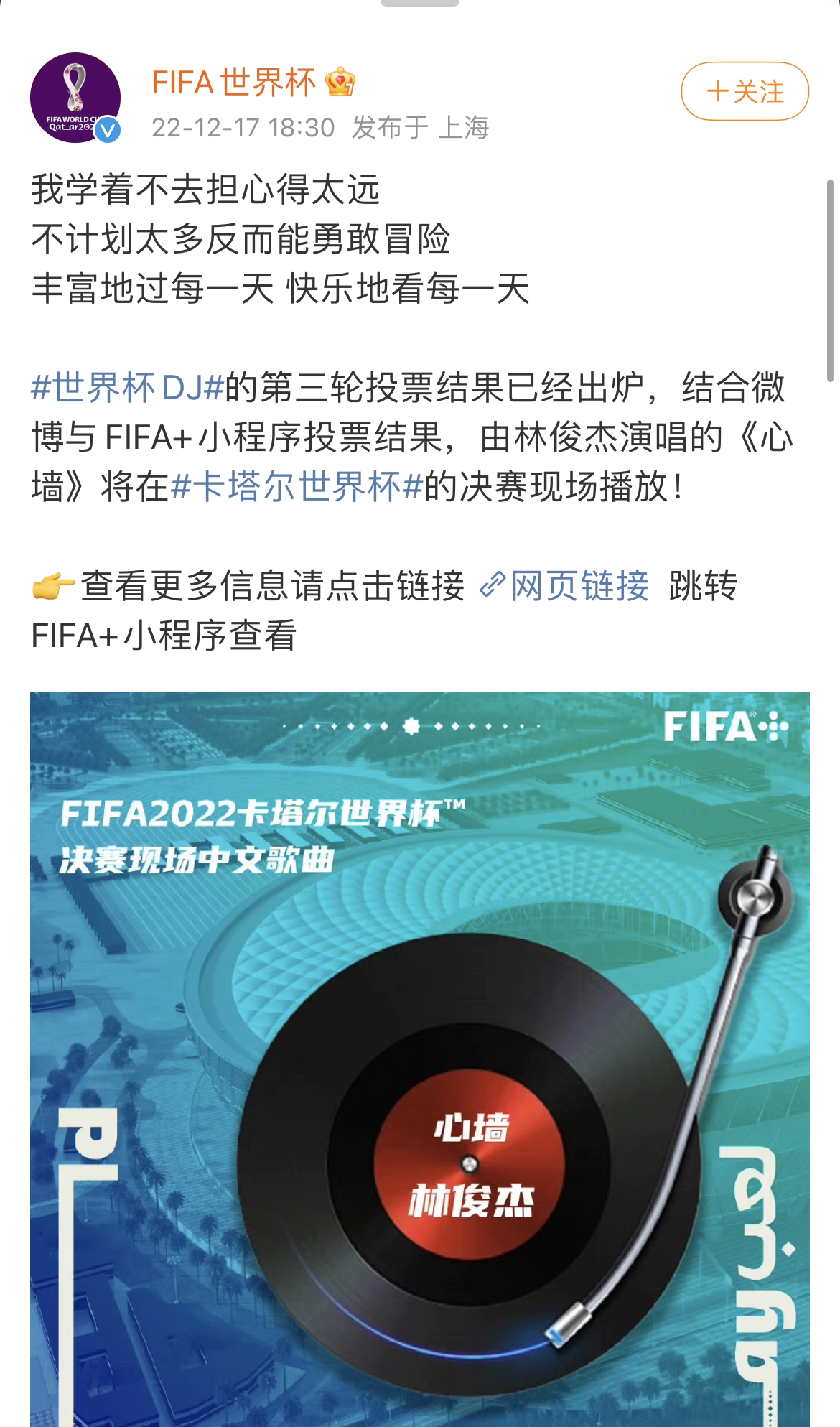Open the FIFA世界杯 account name
Viewport: 840px width, 1427px height.
(x=233, y=83)
